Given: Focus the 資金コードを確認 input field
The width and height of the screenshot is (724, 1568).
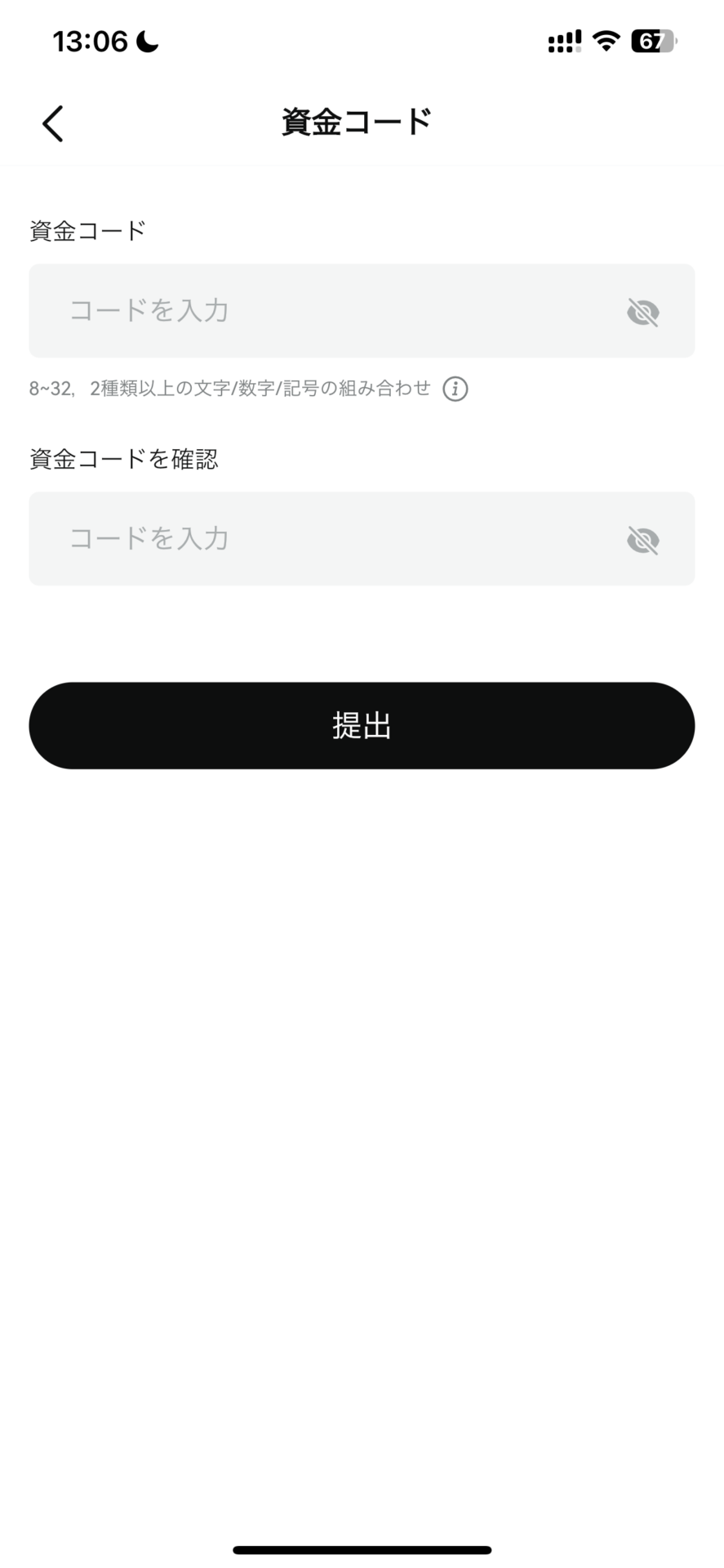Looking at the screenshot, I should [x=362, y=538].
